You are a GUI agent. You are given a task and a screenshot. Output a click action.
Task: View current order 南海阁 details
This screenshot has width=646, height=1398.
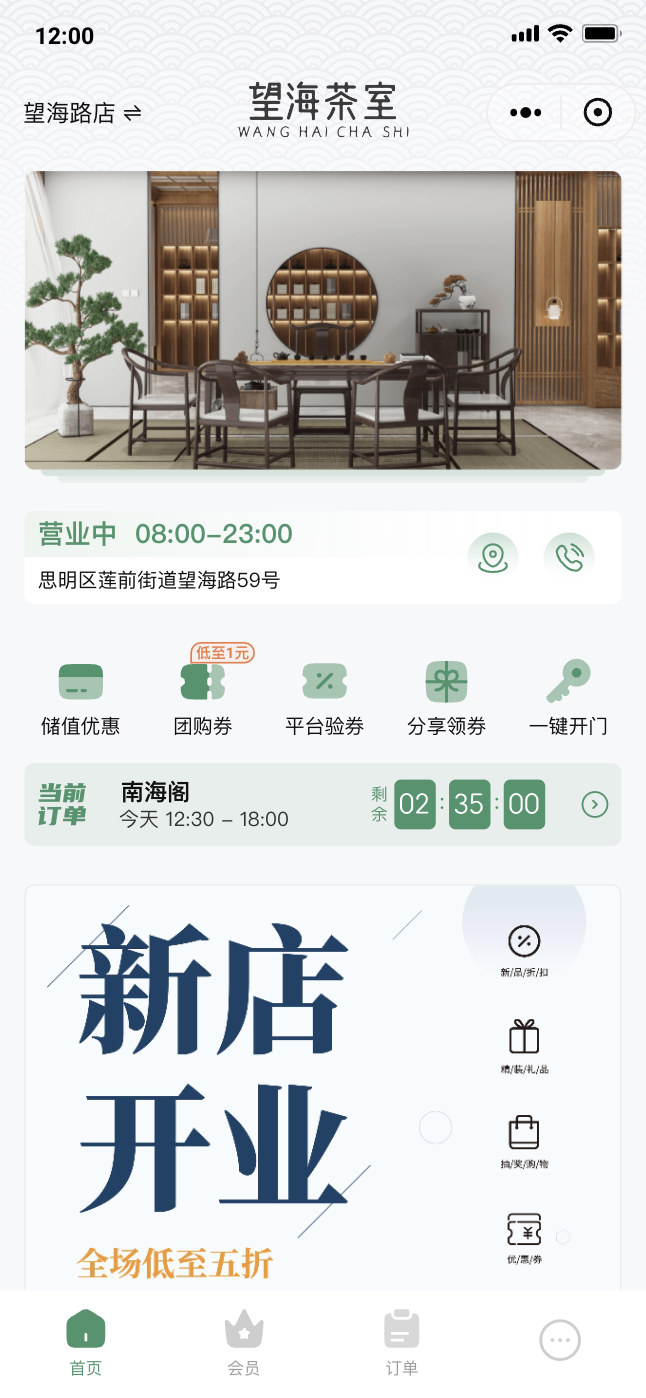coord(594,804)
